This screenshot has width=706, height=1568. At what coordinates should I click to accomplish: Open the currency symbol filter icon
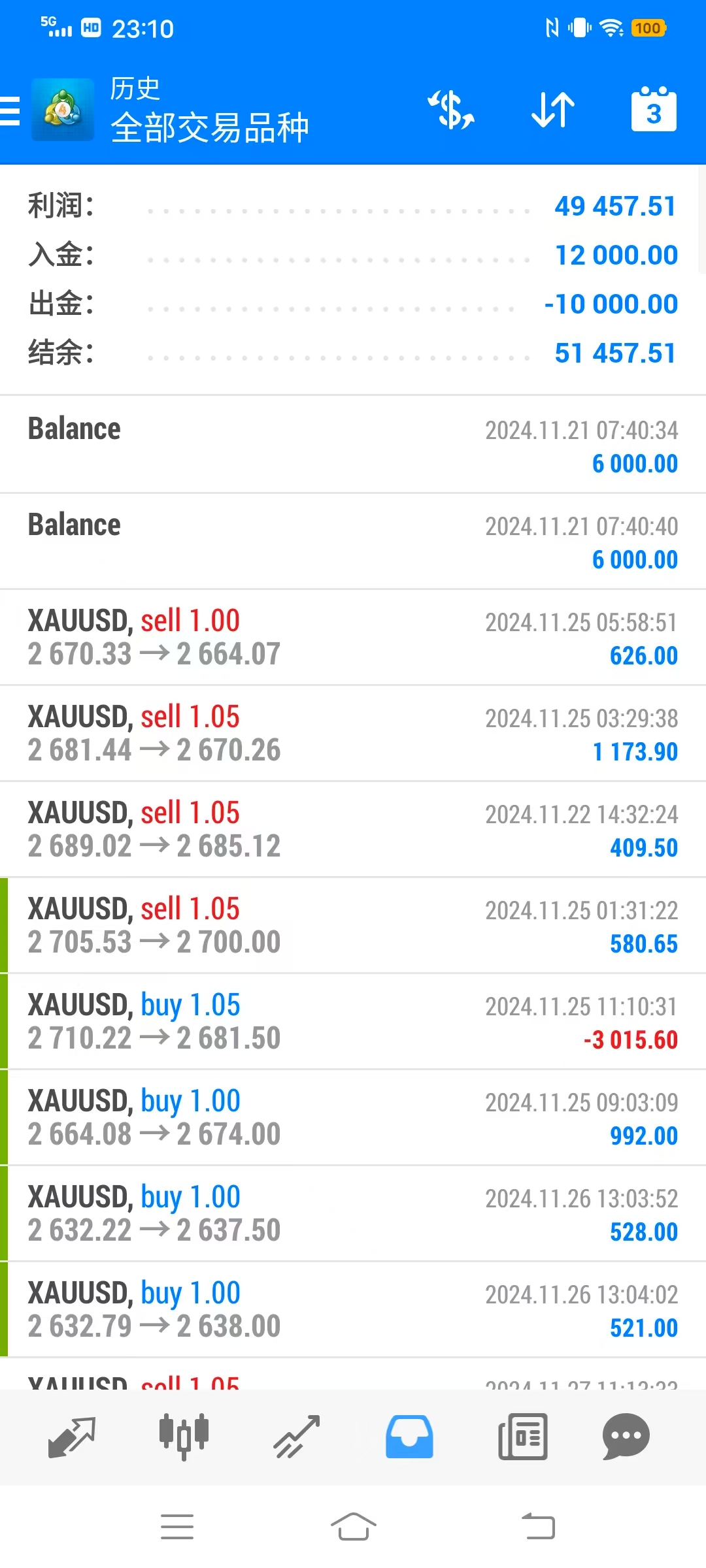(x=451, y=110)
